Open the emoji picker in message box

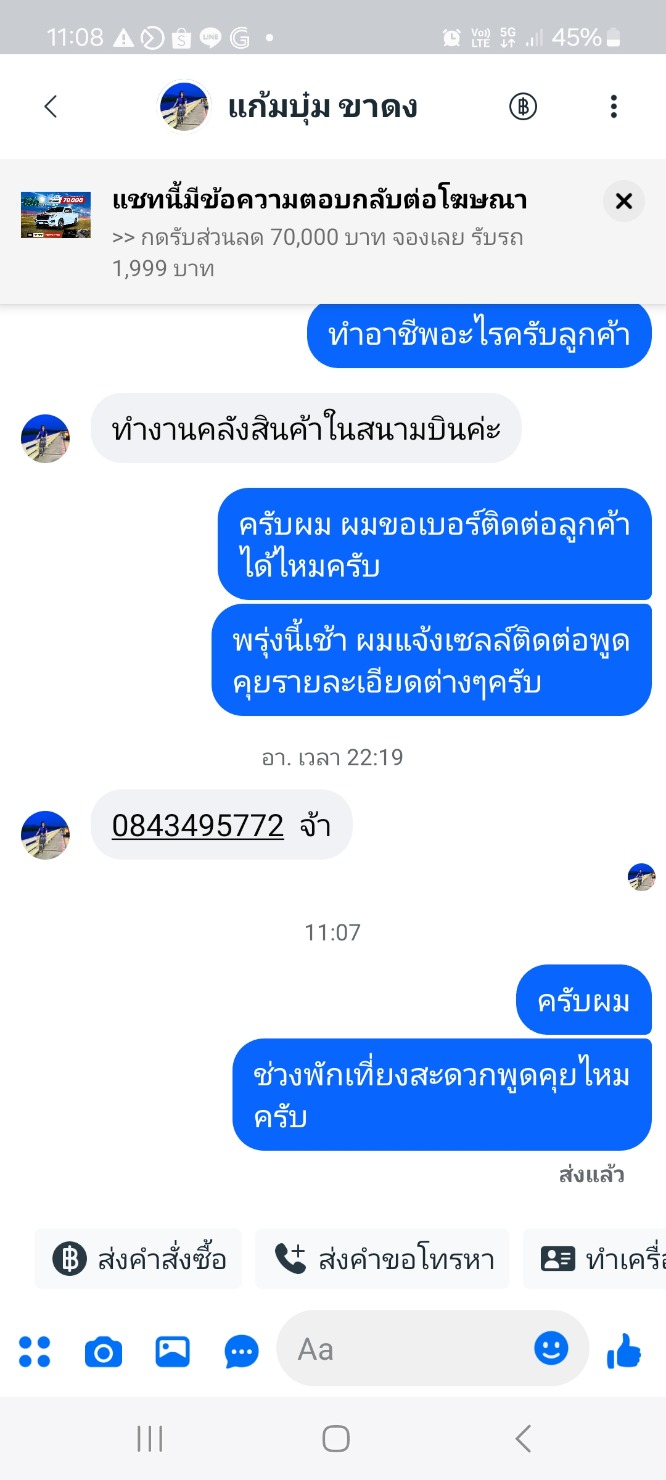pos(551,1348)
